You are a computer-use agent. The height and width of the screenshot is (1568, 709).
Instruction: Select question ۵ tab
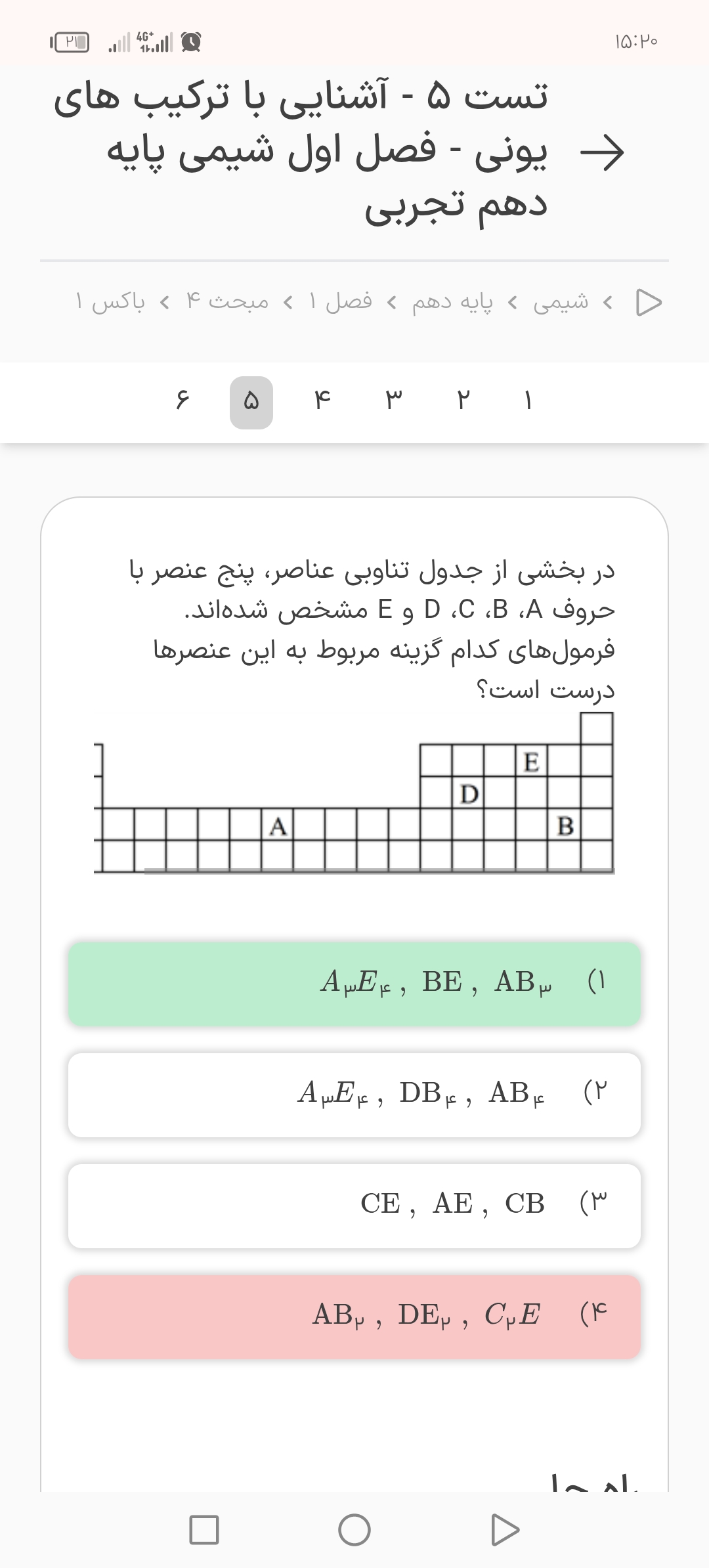pyautogui.click(x=251, y=402)
